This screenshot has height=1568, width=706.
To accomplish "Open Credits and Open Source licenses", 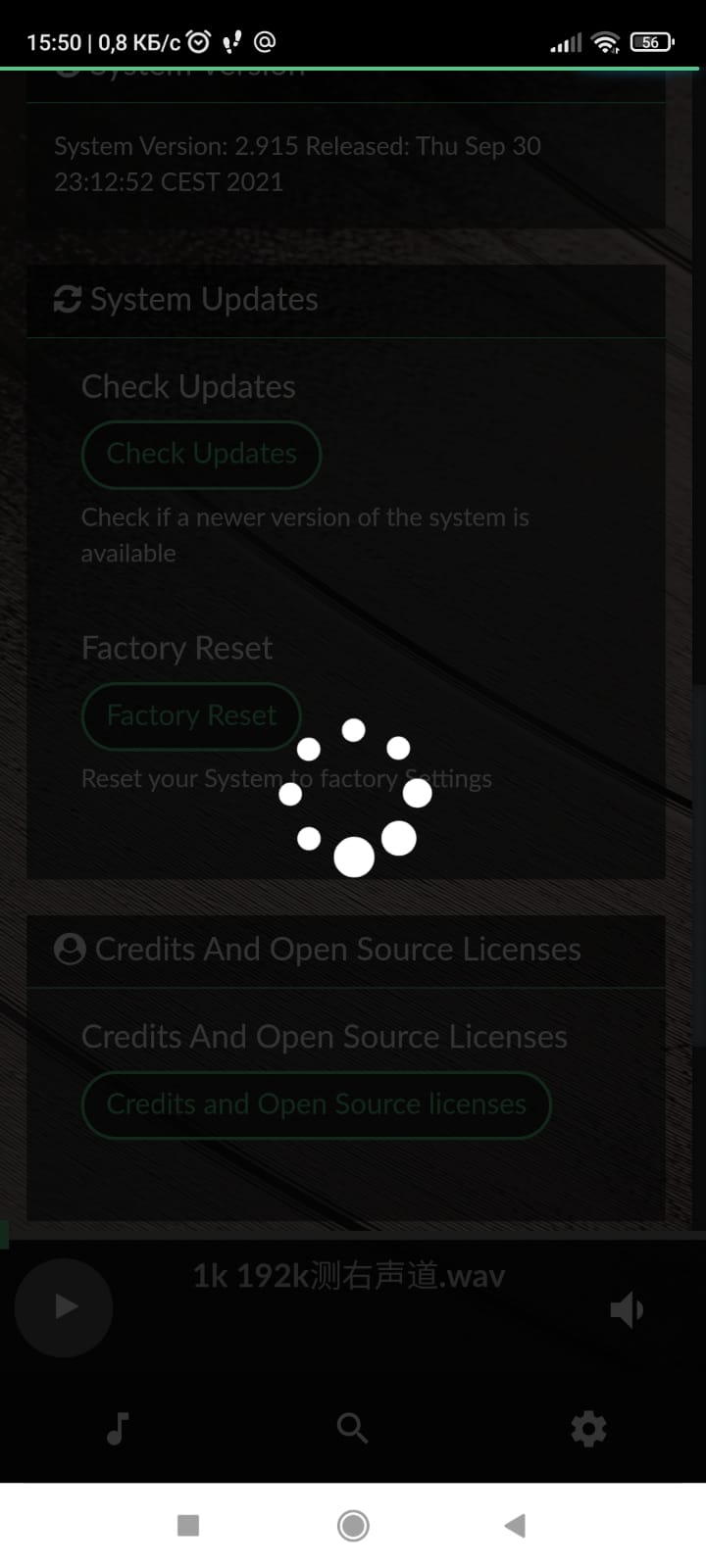I will pyautogui.click(x=316, y=1105).
